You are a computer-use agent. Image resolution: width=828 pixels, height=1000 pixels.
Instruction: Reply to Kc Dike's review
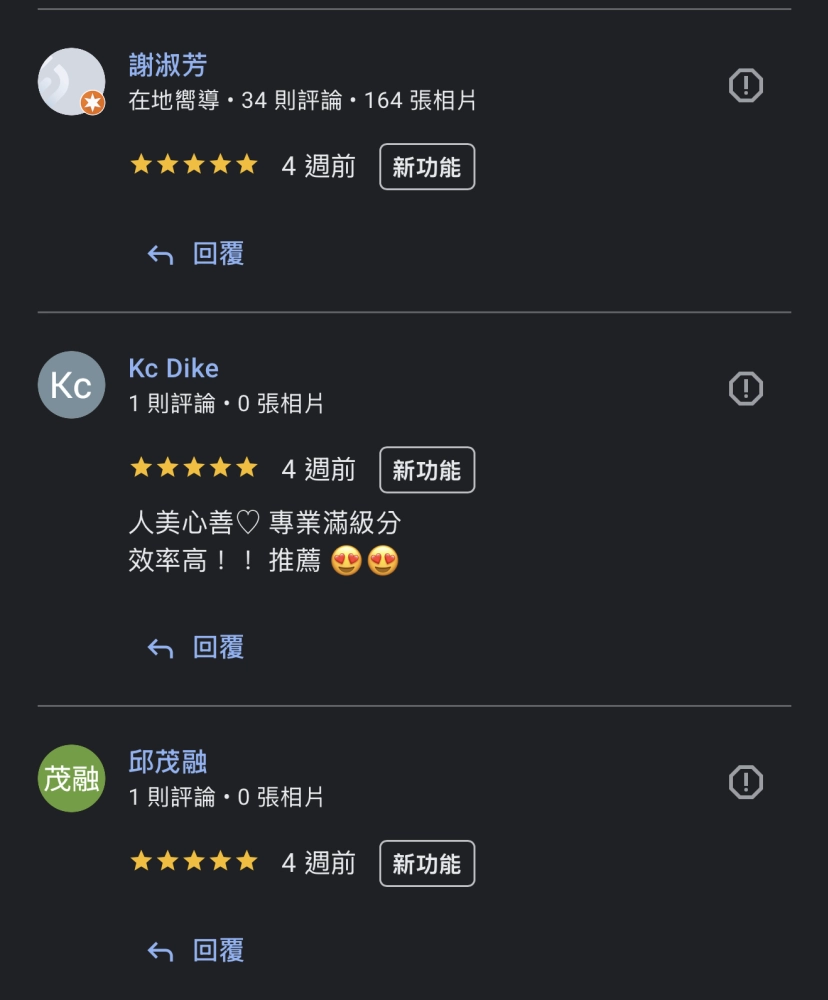click(x=197, y=648)
